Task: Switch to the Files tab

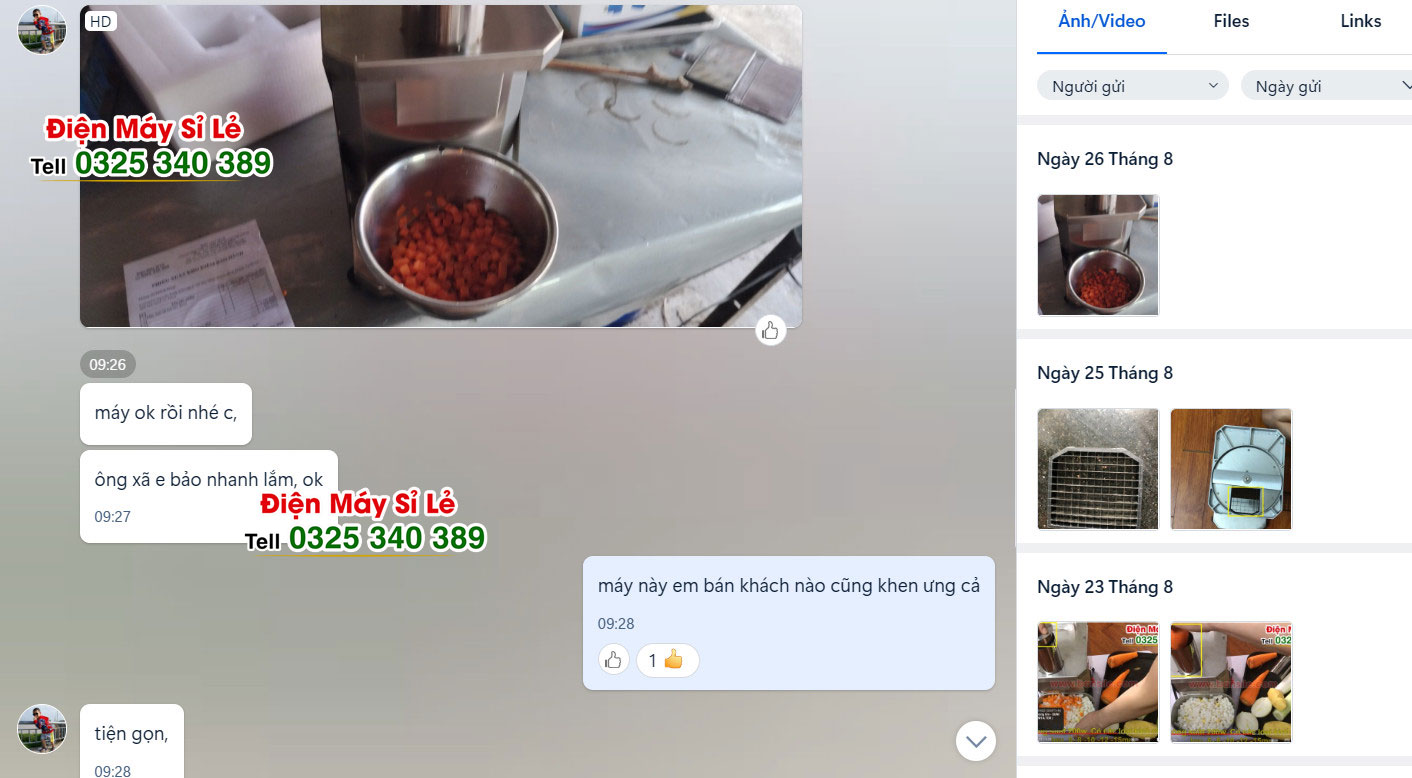Action: pos(1231,21)
